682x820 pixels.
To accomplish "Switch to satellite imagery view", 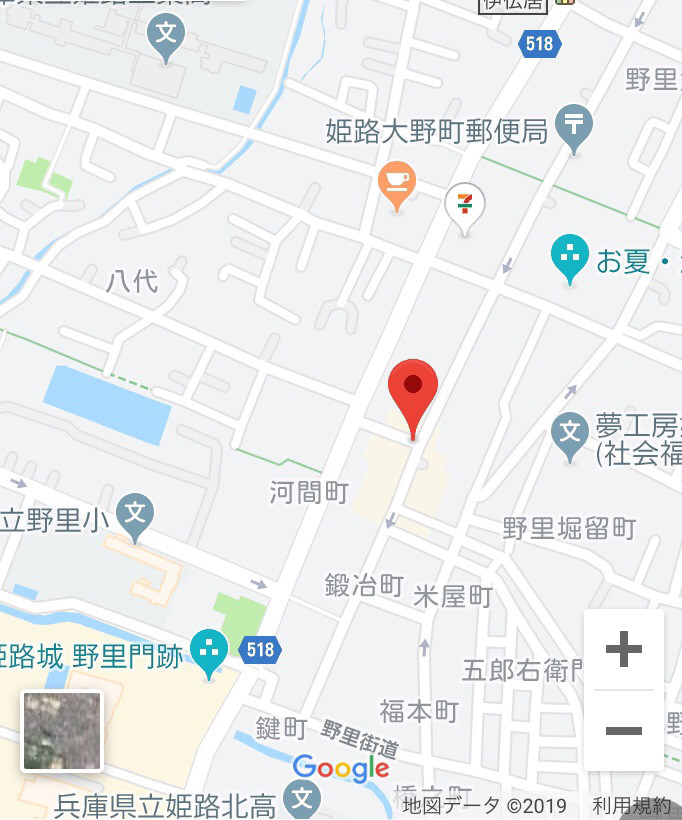I will [62, 730].
